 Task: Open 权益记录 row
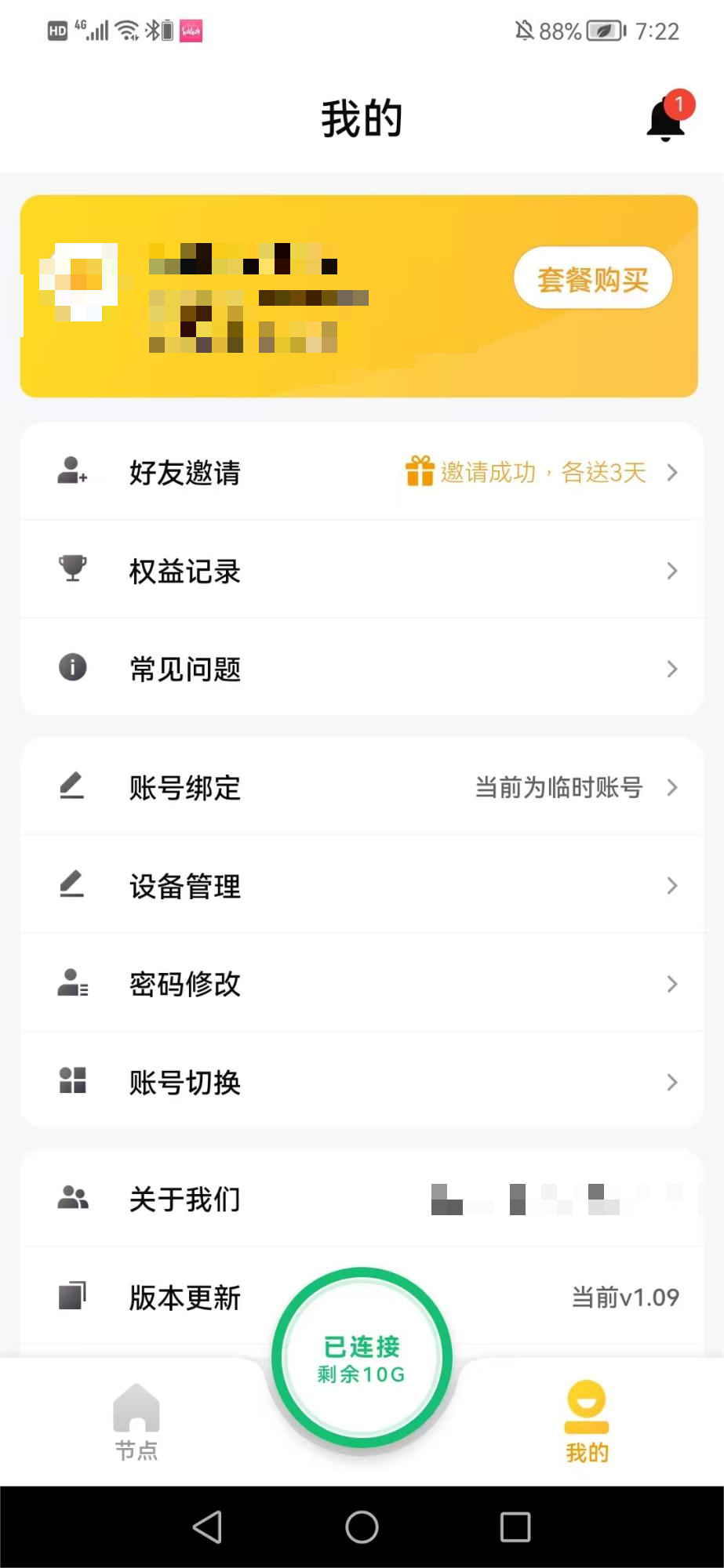click(361, 571)
